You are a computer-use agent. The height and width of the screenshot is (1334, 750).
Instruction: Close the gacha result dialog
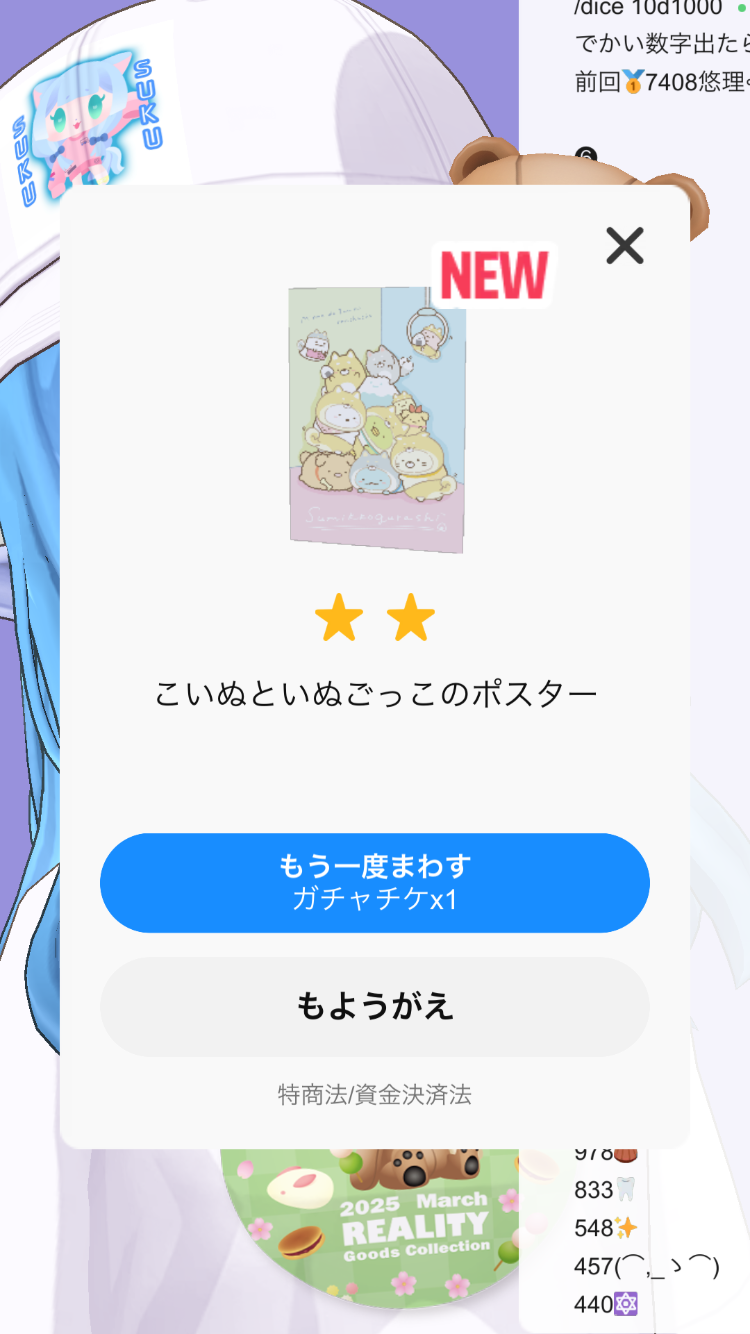(x=625, y=245)
